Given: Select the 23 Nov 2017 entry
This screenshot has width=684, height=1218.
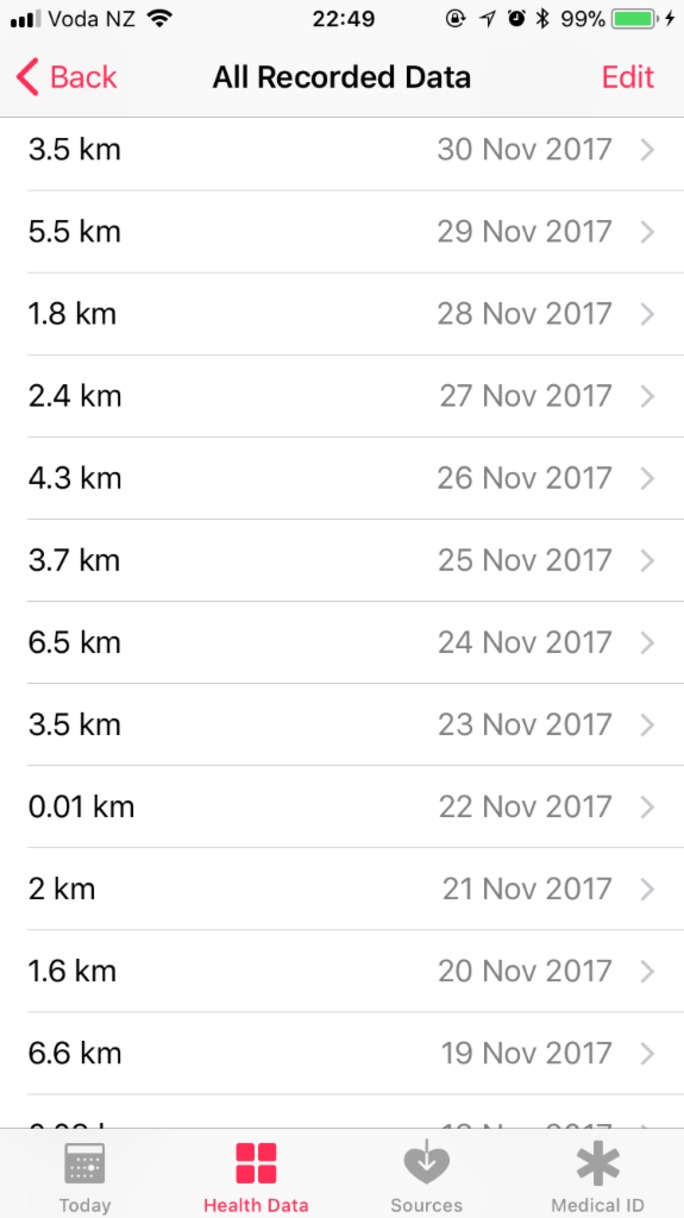Looking at the screenshot, I should (342, 725).
